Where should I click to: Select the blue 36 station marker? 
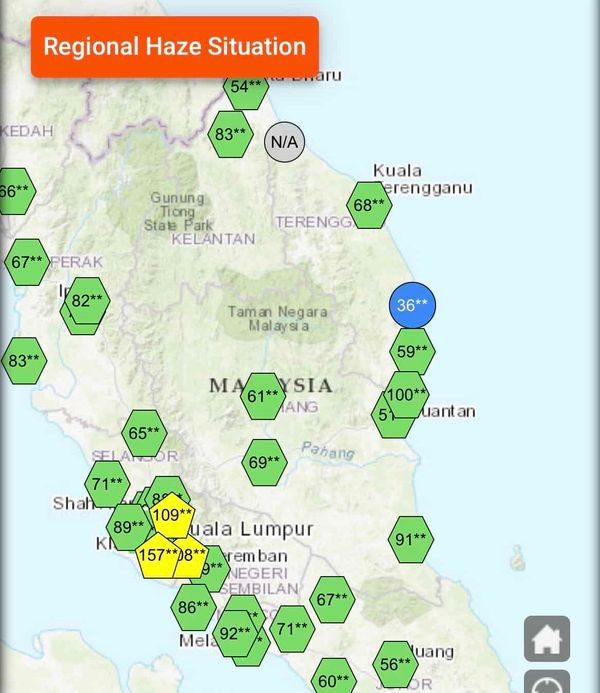pyautogui.click(x=412, y=306)
